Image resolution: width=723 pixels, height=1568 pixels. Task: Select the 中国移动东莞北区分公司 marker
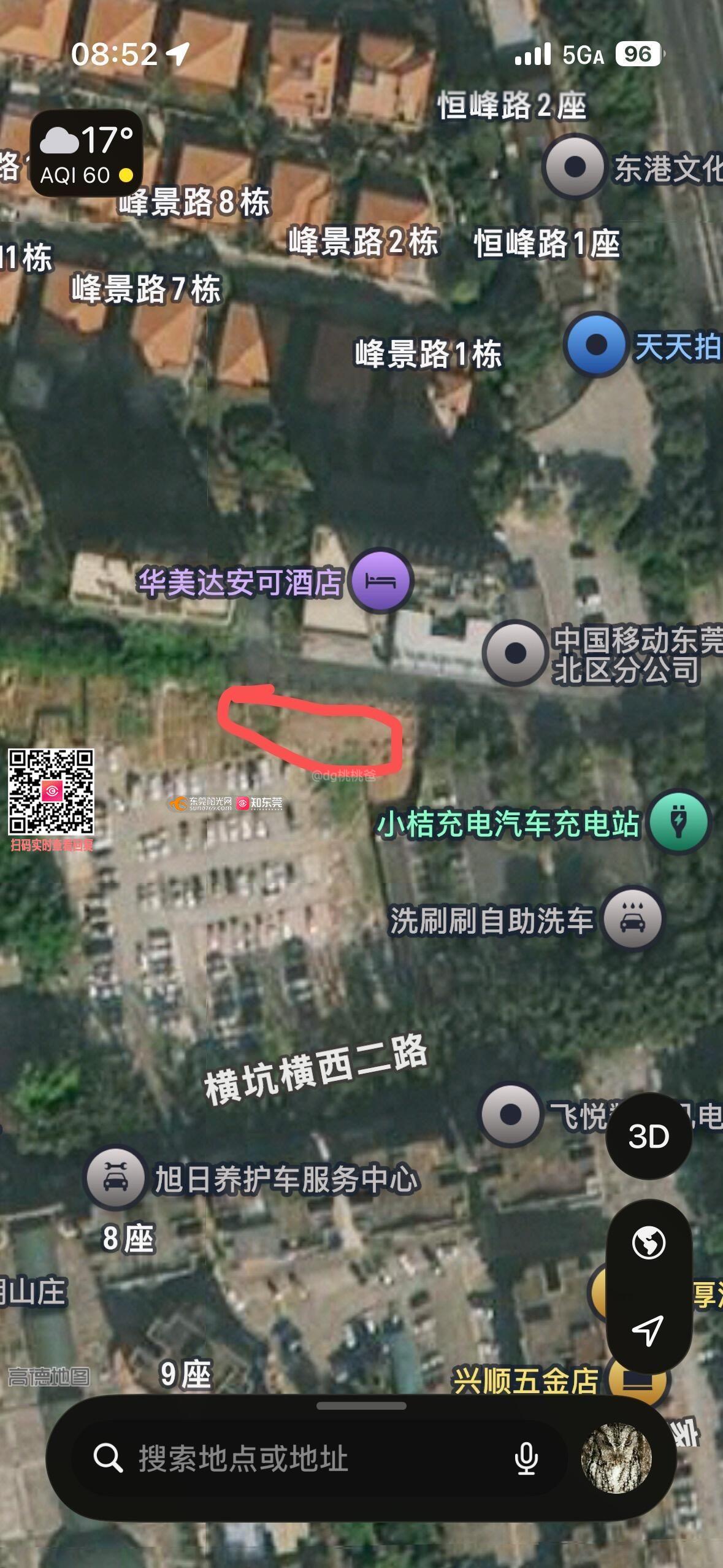515,653
